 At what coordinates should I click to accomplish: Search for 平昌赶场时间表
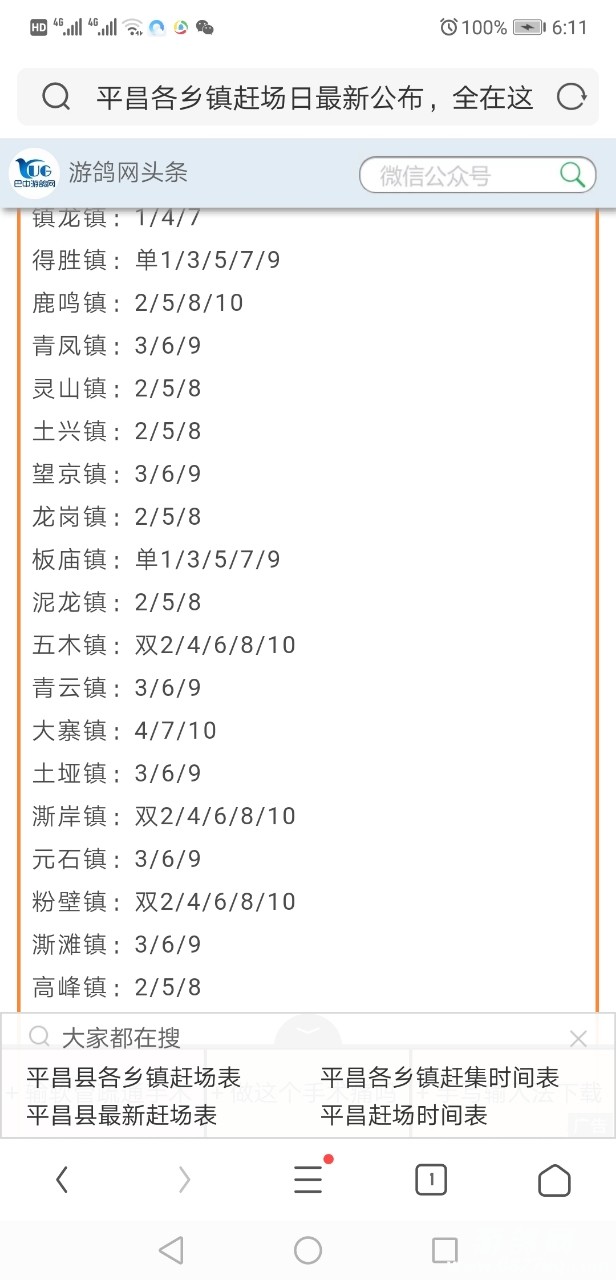tap(403, 1115)
